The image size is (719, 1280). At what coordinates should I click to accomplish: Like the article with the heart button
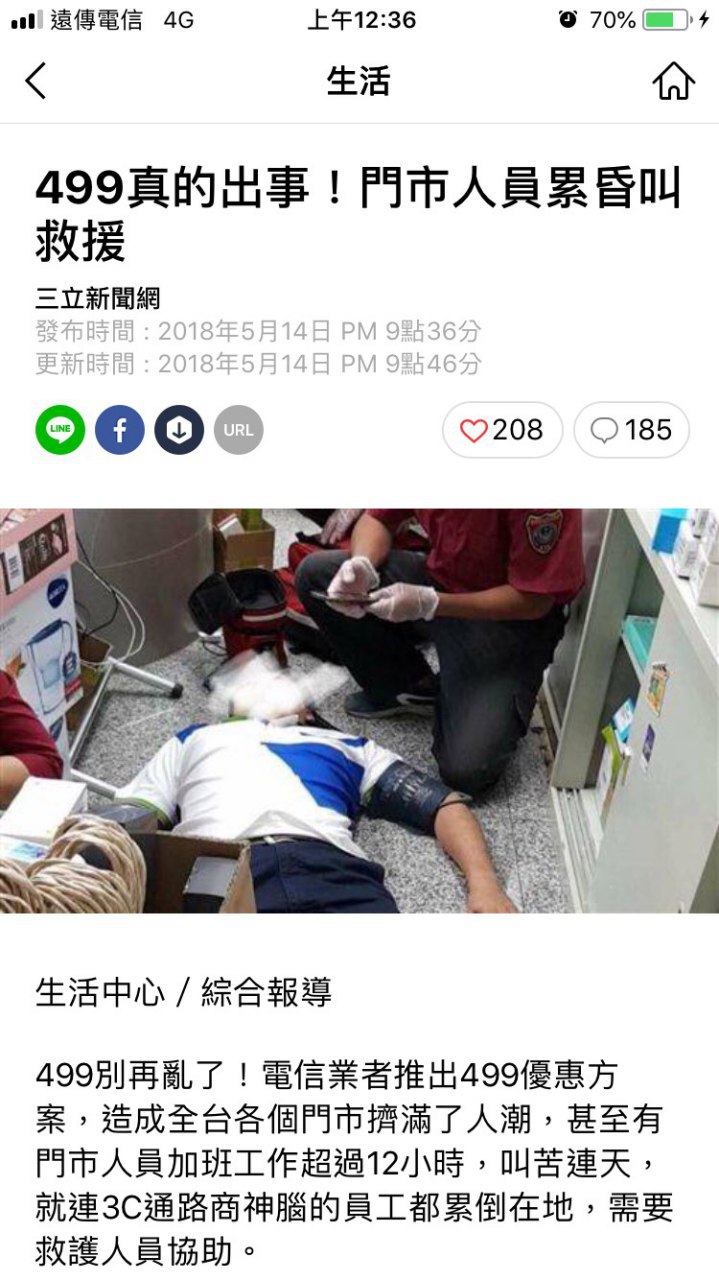tap(502, 430)
